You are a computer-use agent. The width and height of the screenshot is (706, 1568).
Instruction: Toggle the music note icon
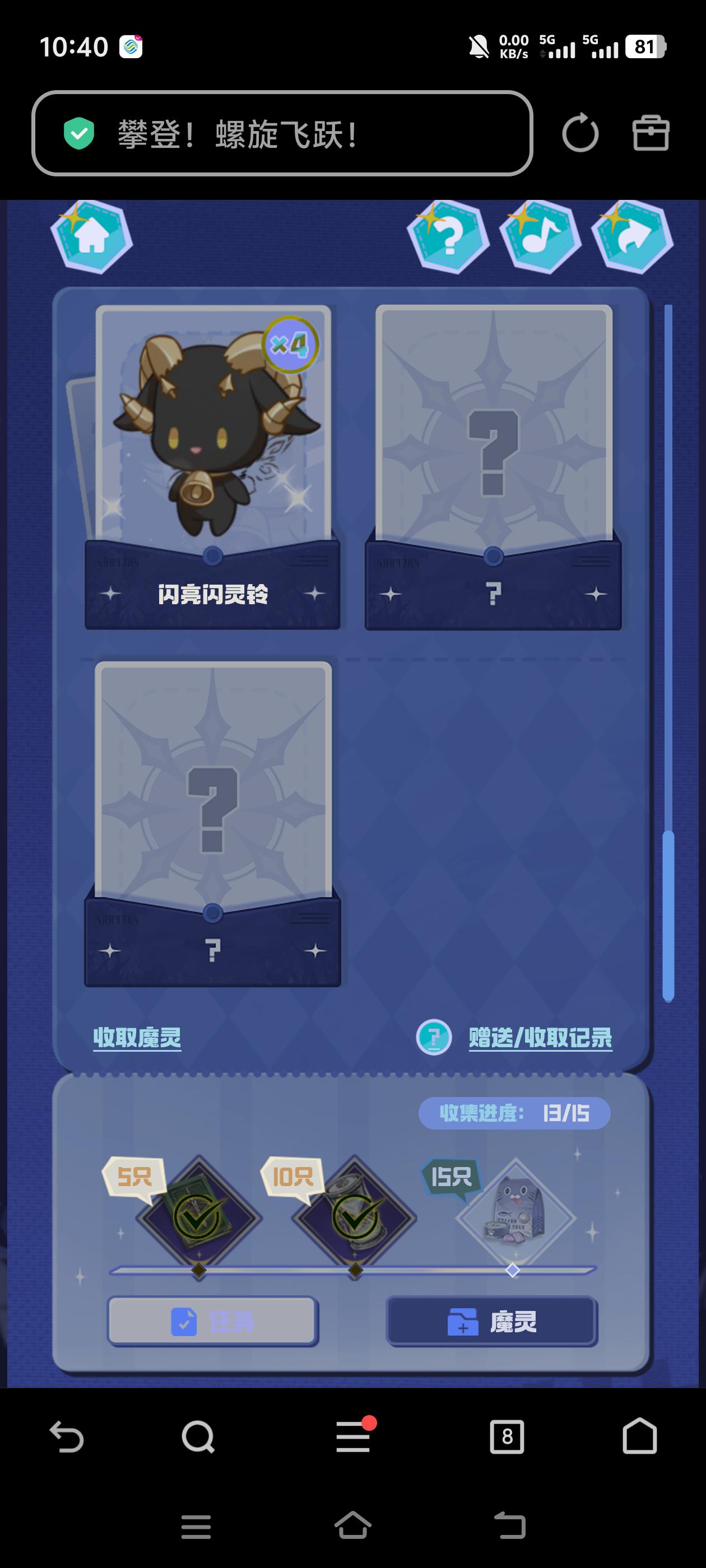point(540,237)
